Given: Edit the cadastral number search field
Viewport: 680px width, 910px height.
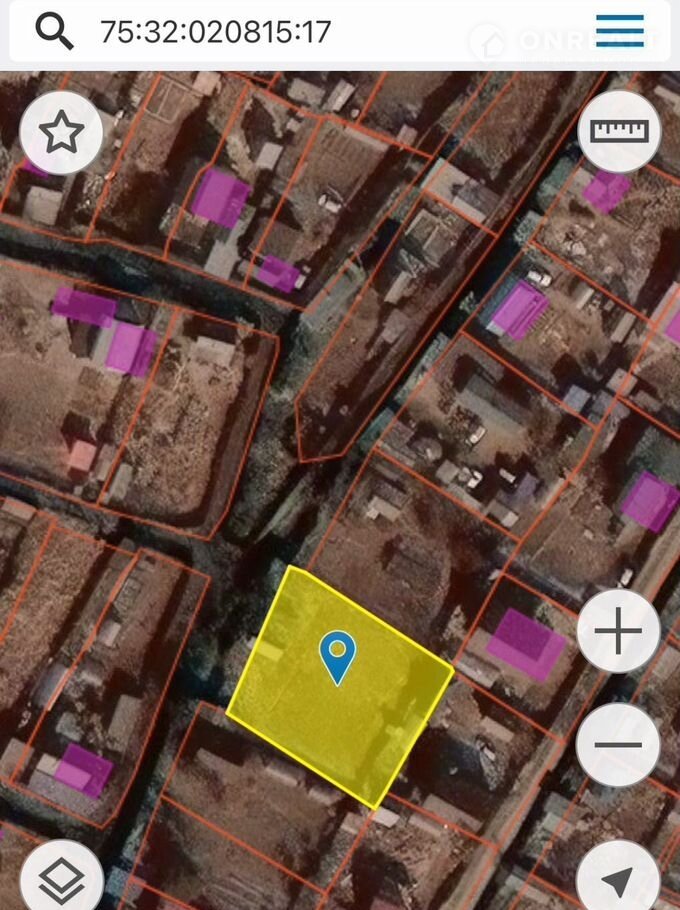Looking at the screenshot, I should (300, 31).
